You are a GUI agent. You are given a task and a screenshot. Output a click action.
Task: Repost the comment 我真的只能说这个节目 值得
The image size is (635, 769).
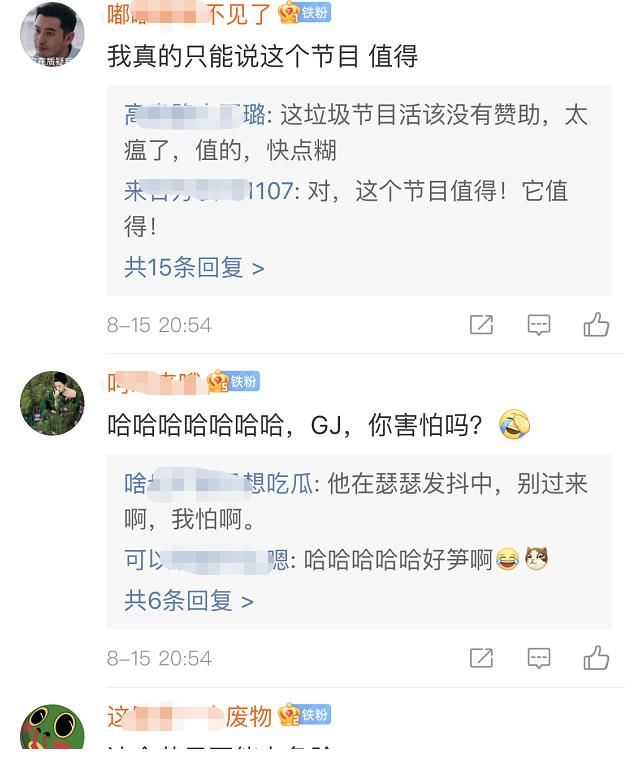pyautogui.click(x=481, y=325)
